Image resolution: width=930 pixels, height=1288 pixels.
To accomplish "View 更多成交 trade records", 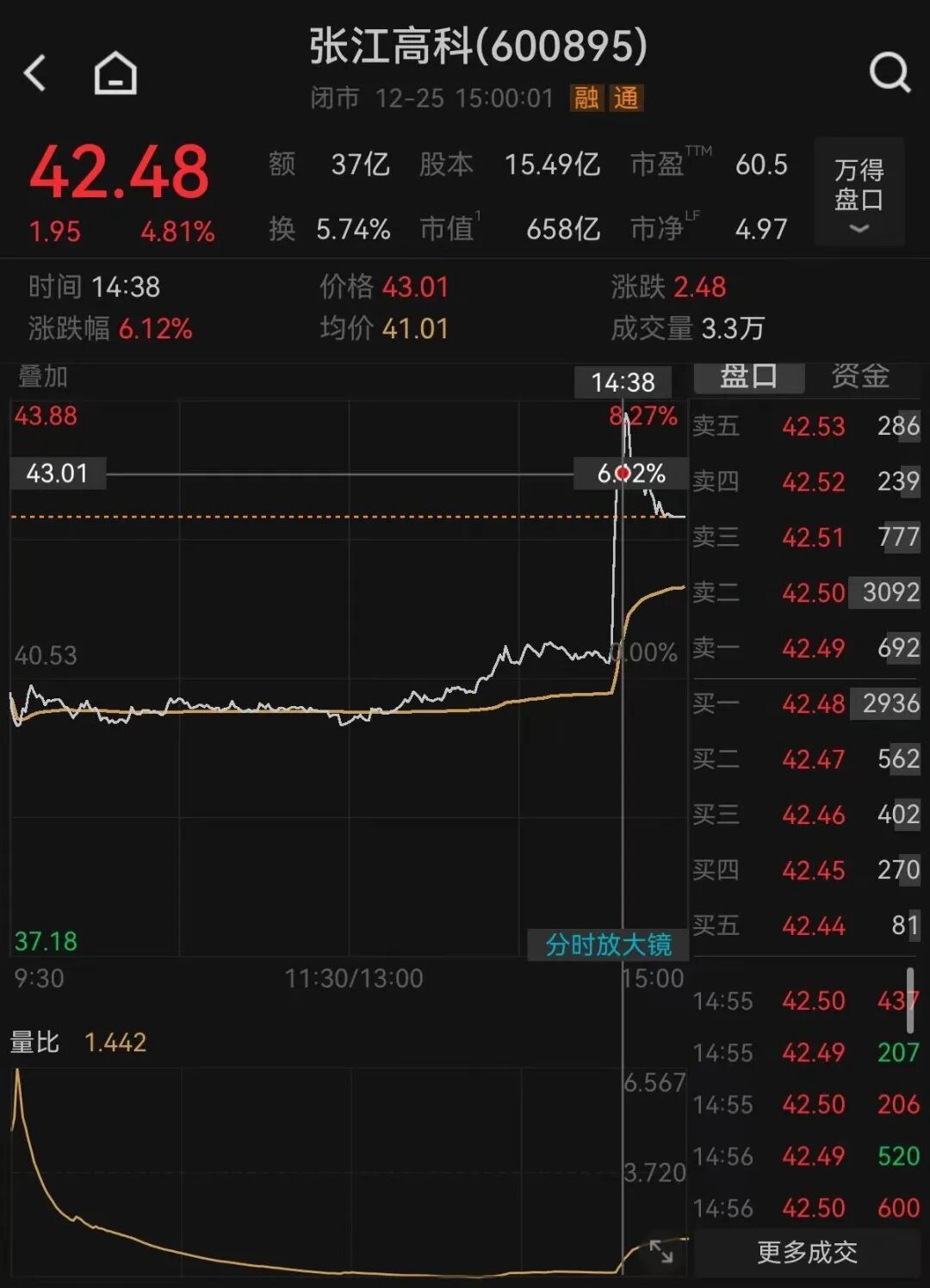I will (807, 1252).
